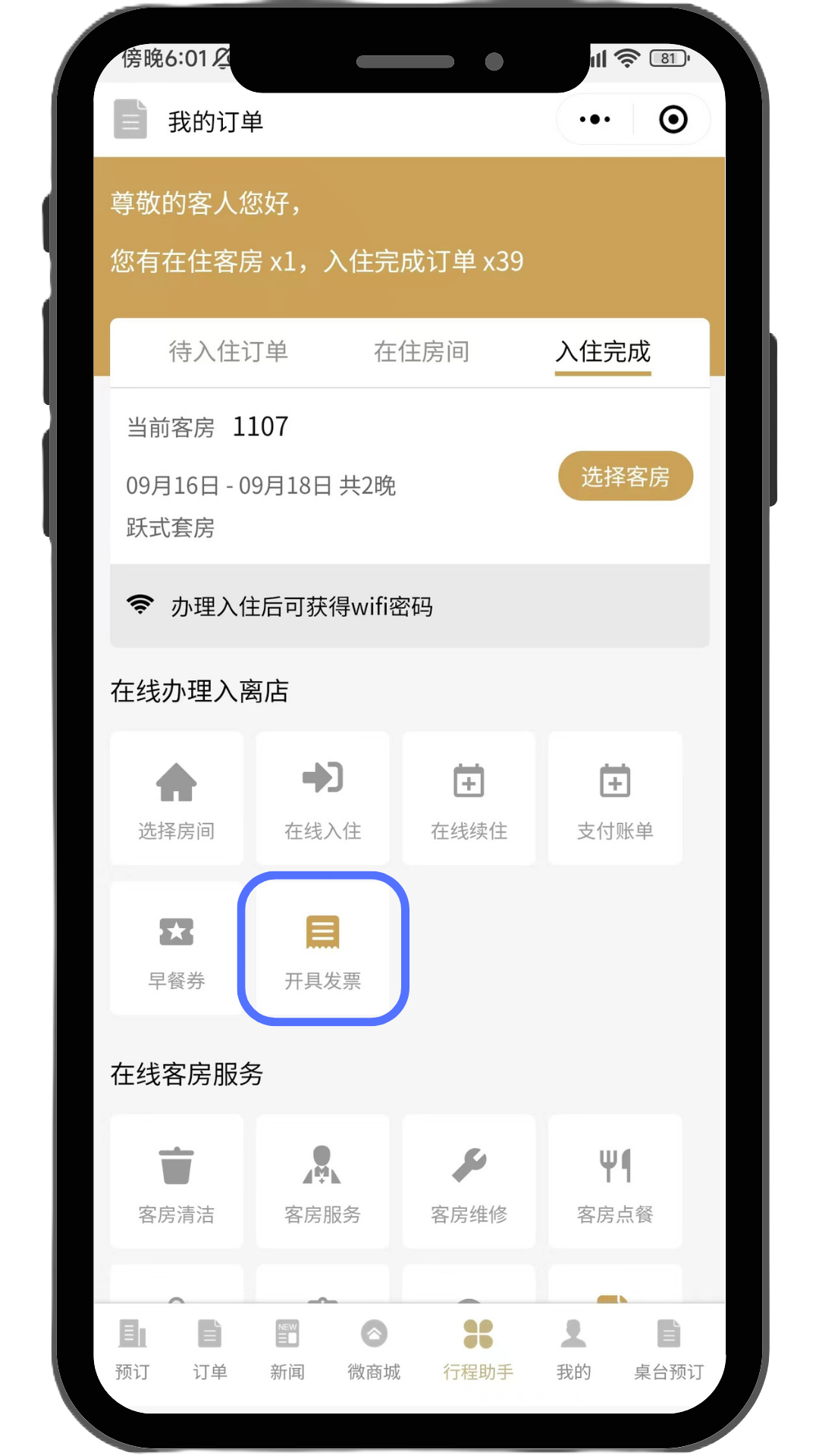The width and height of the screenshot is (819, 1456).
Task: Open 在线续住 to extend the stay
Action: (469, 799)
